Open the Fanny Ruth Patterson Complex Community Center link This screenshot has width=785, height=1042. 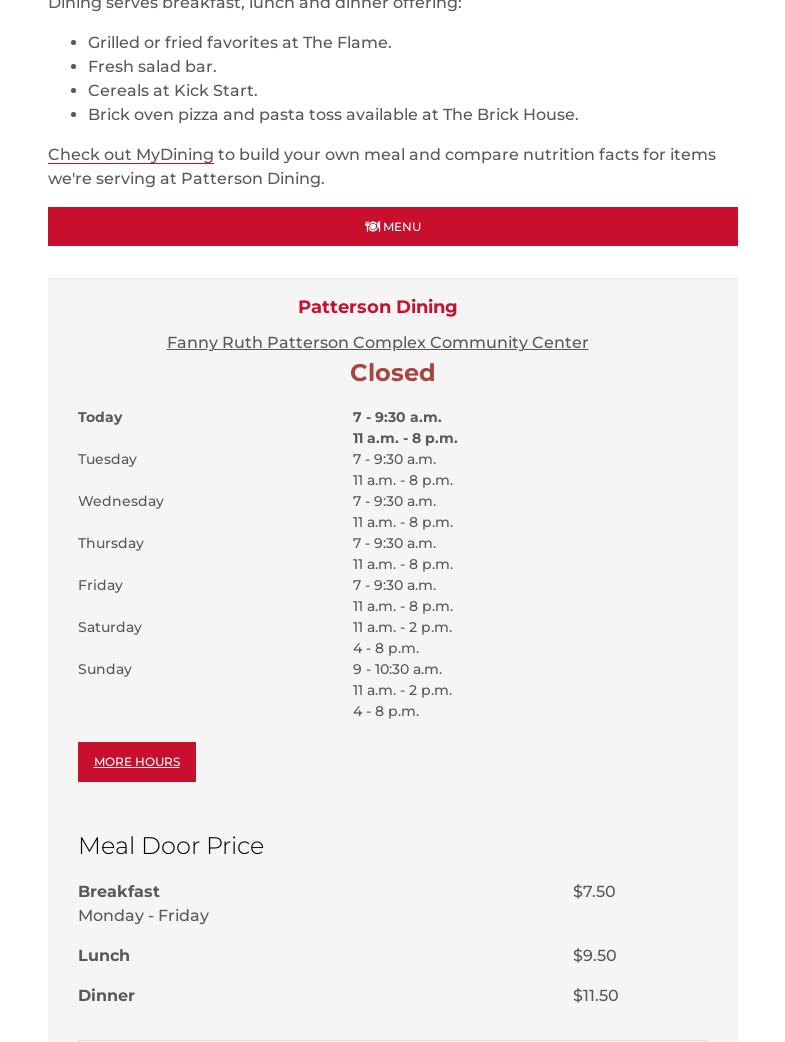pyautogui.click(x=377, y=343)
